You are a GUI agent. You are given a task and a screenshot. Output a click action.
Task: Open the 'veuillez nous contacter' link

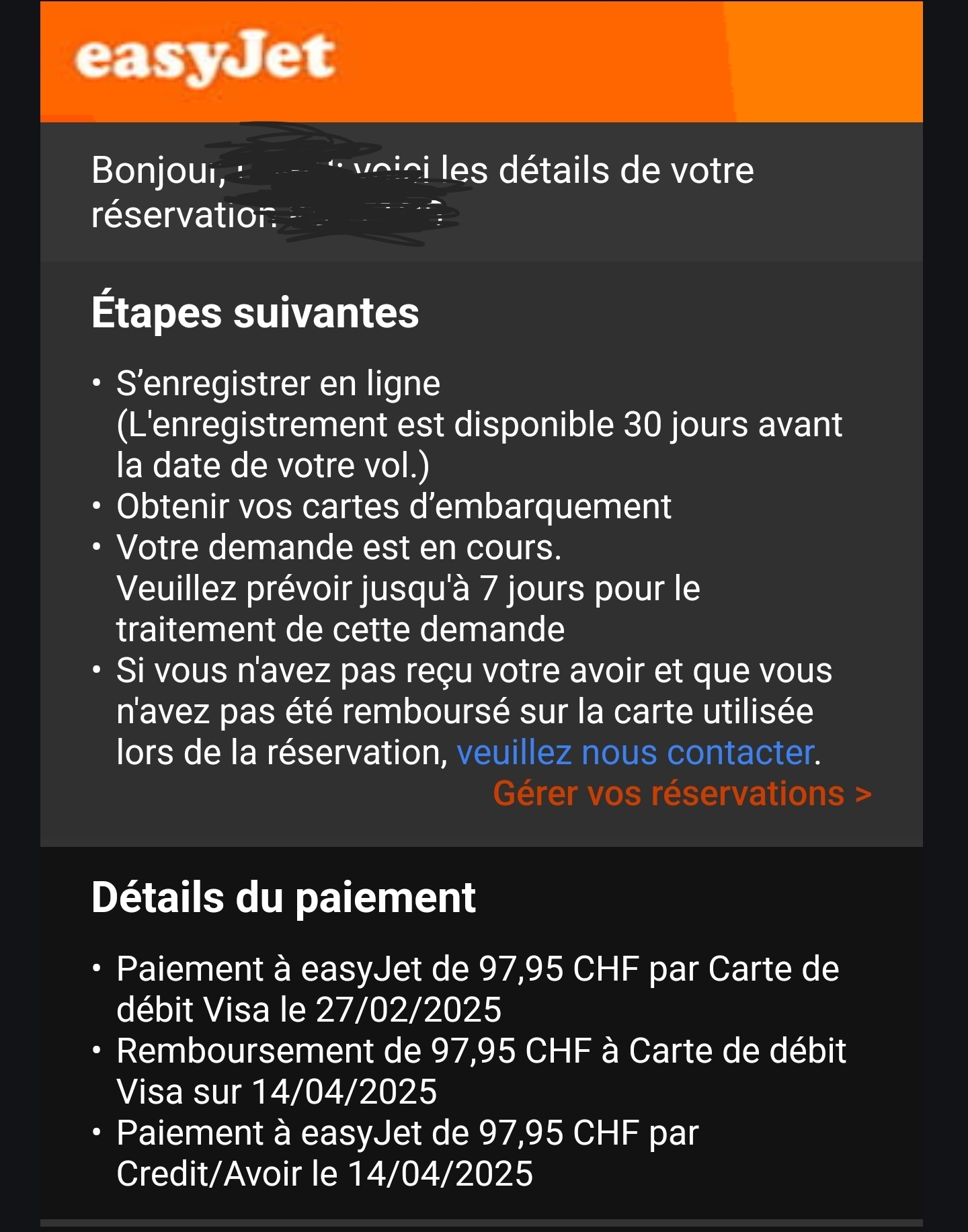pos(635,752)
